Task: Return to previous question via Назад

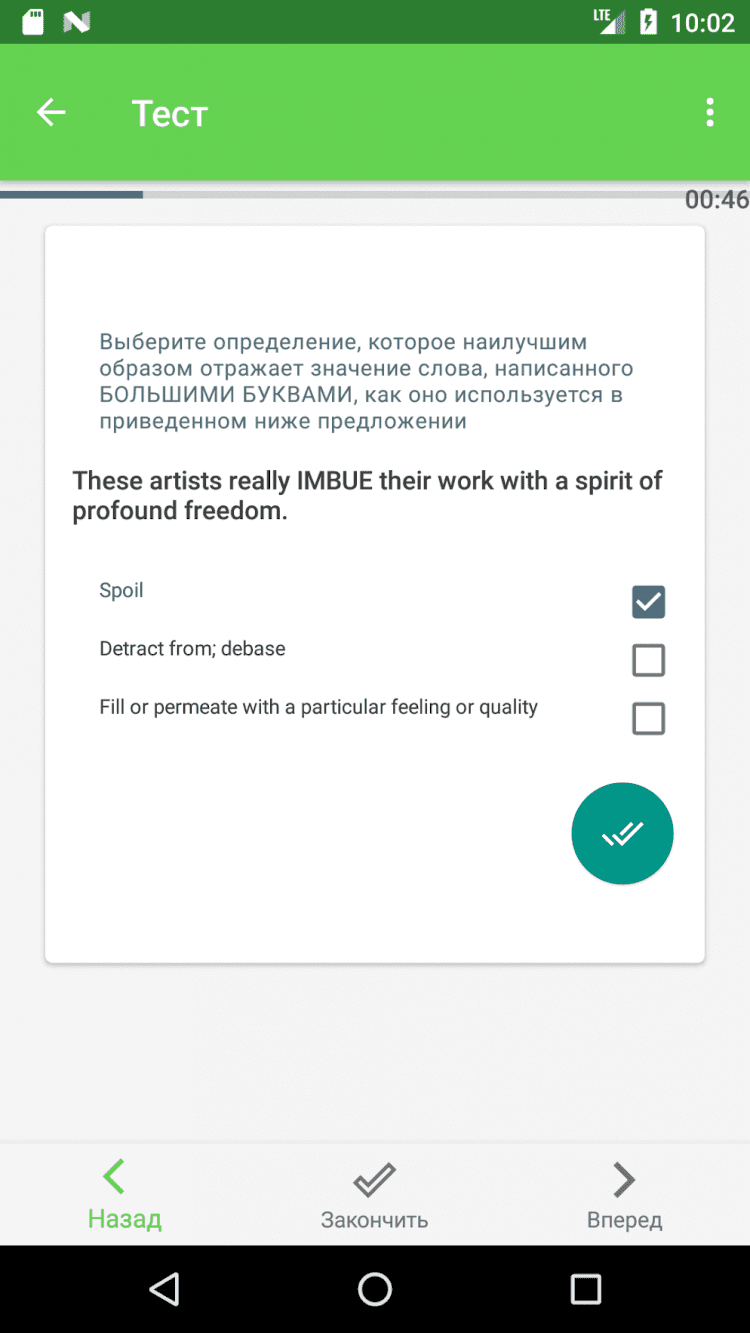Action: (124, 1195)
